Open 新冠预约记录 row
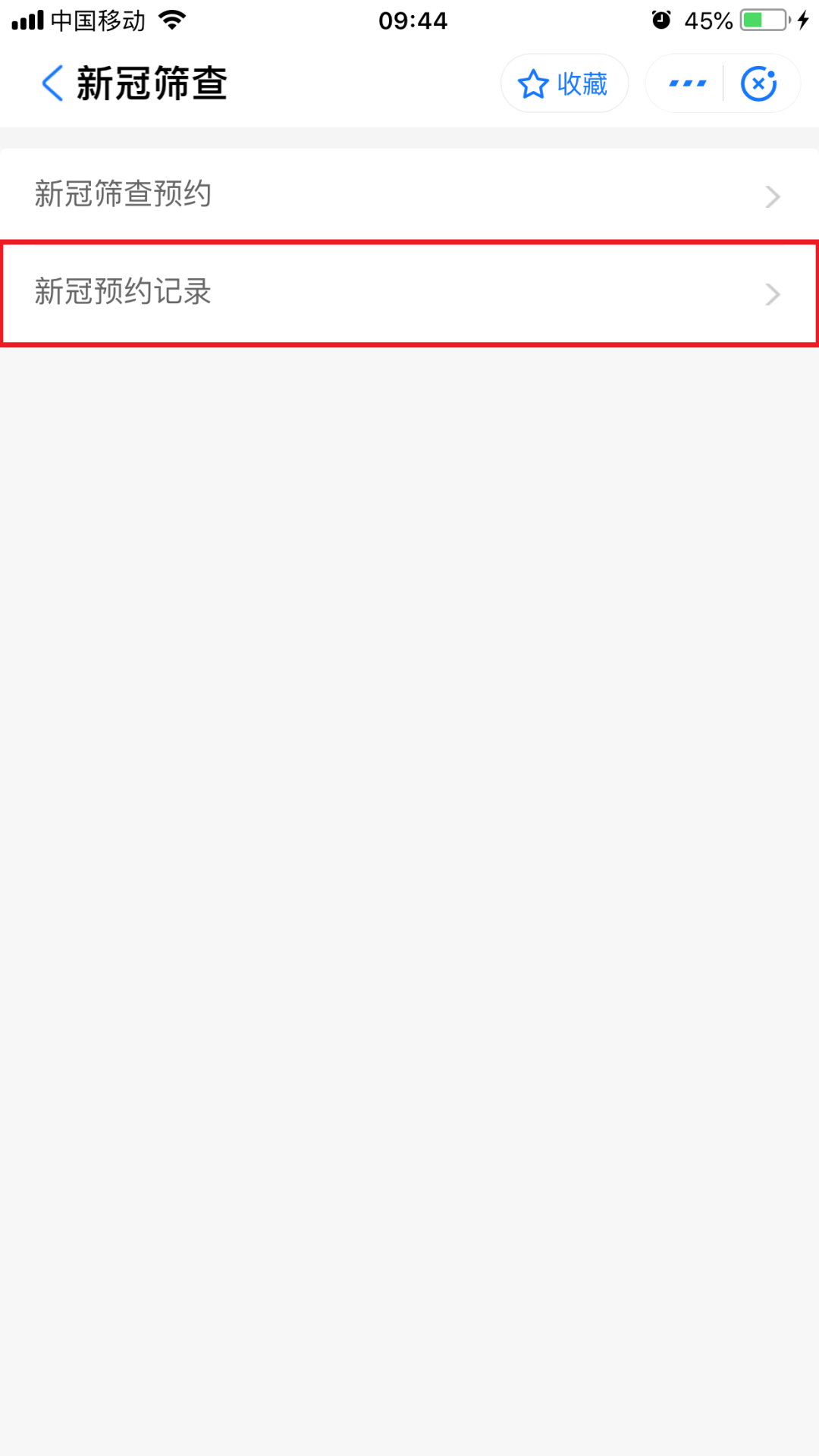 409,293
